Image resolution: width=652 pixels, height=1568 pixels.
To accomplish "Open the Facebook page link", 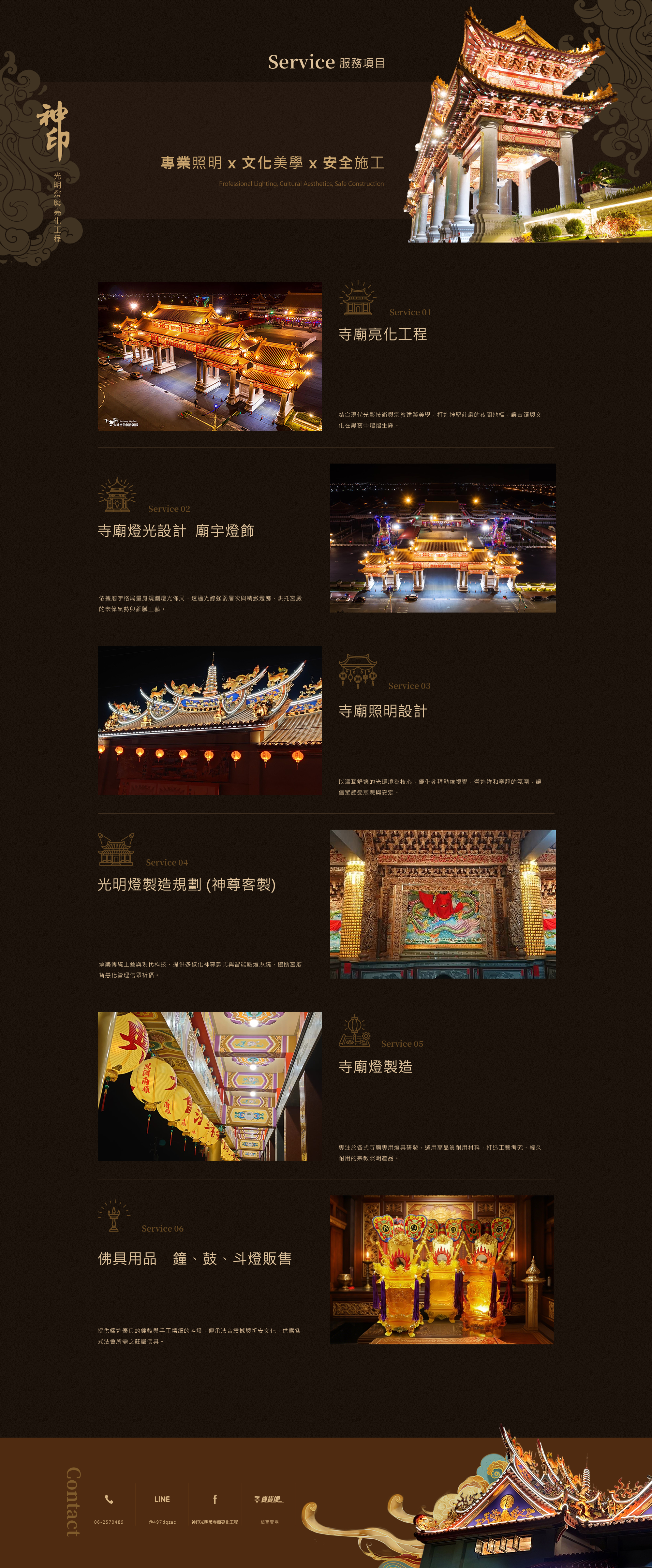I will pos(215,1506).
